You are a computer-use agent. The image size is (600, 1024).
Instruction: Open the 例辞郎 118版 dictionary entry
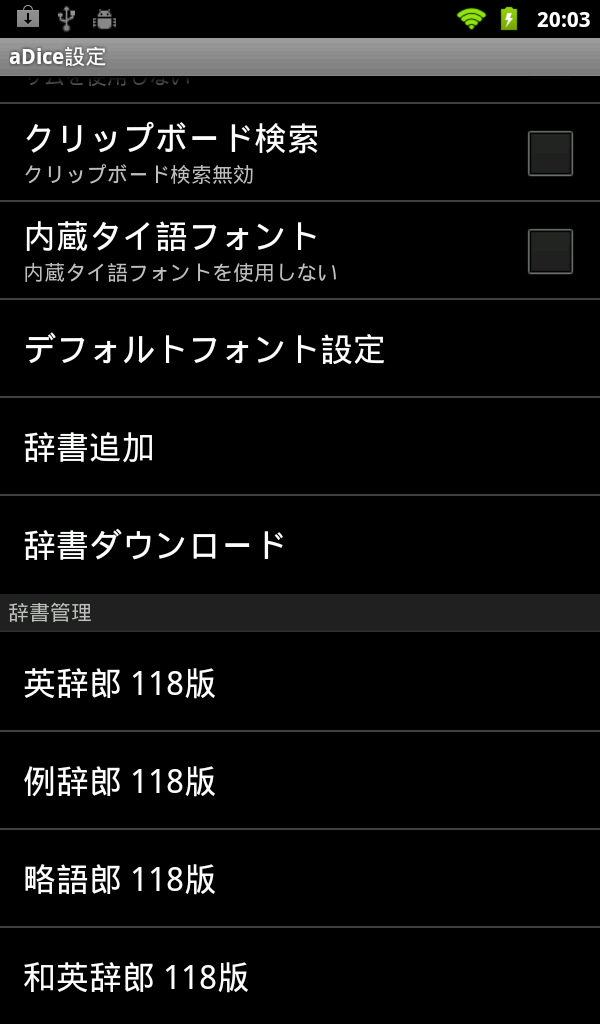pyautogui.click(x=300, y=781)
